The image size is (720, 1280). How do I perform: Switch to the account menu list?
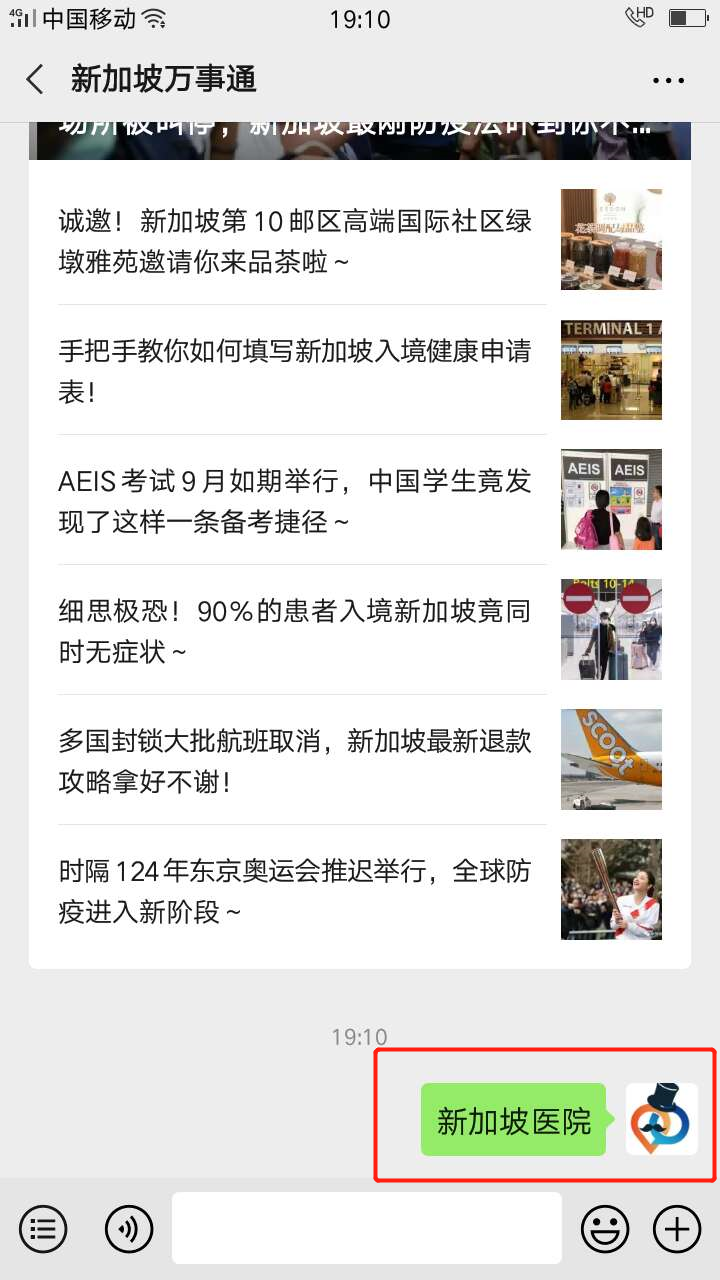tap(43, 1228)
